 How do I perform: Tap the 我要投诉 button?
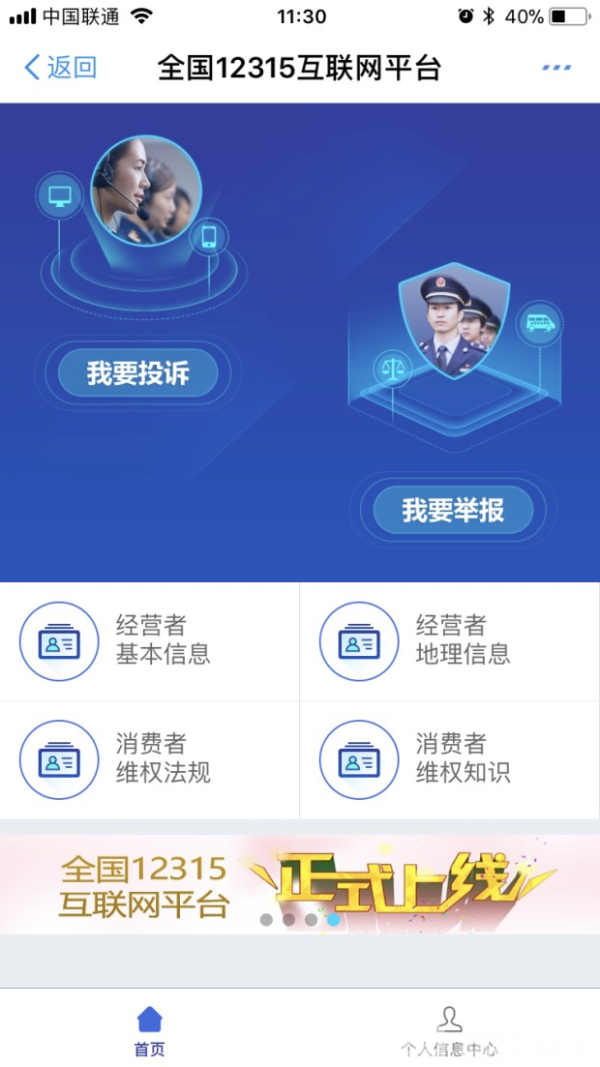pos(138,374)
